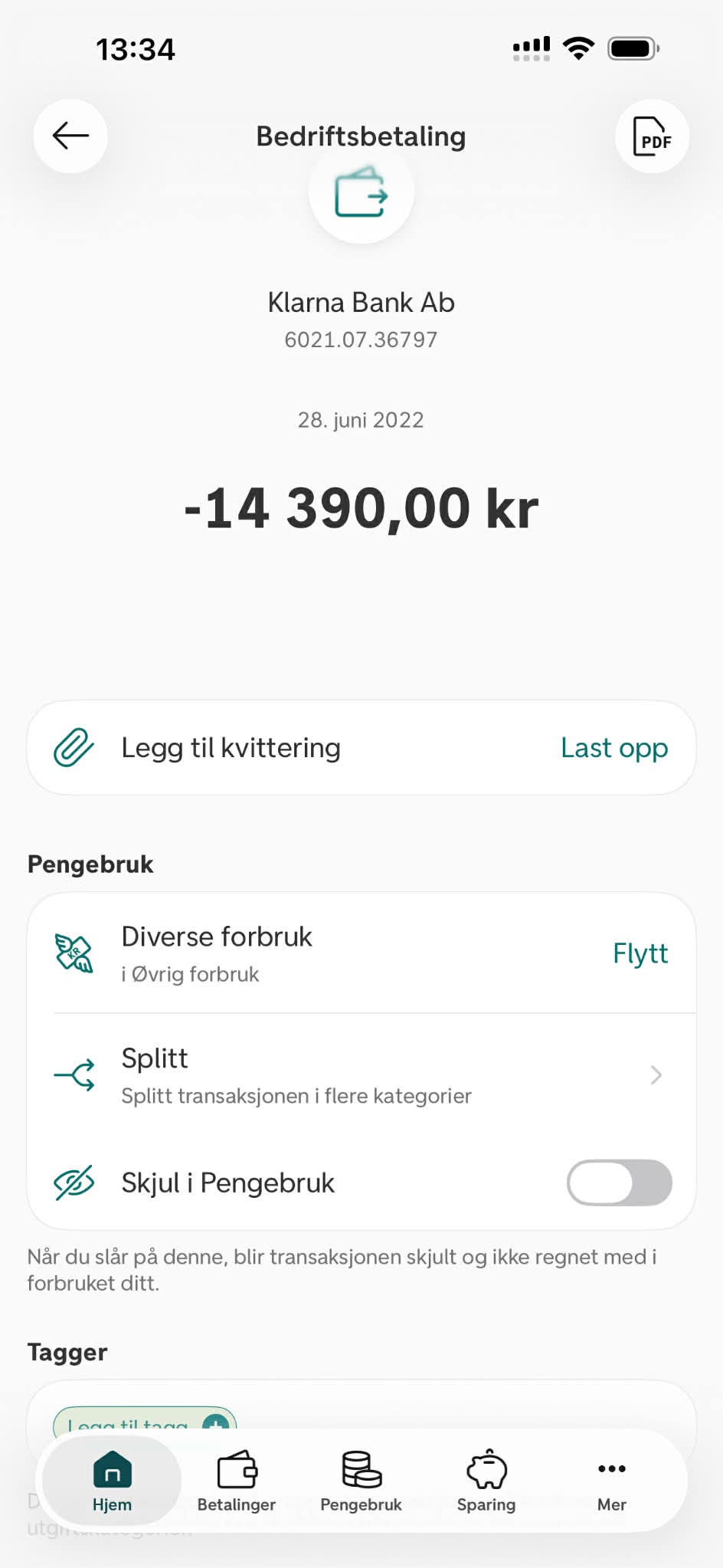Viewport: 723px width, 1568px height.
Task: Go back using the arrow button
Action: [70, 136]
